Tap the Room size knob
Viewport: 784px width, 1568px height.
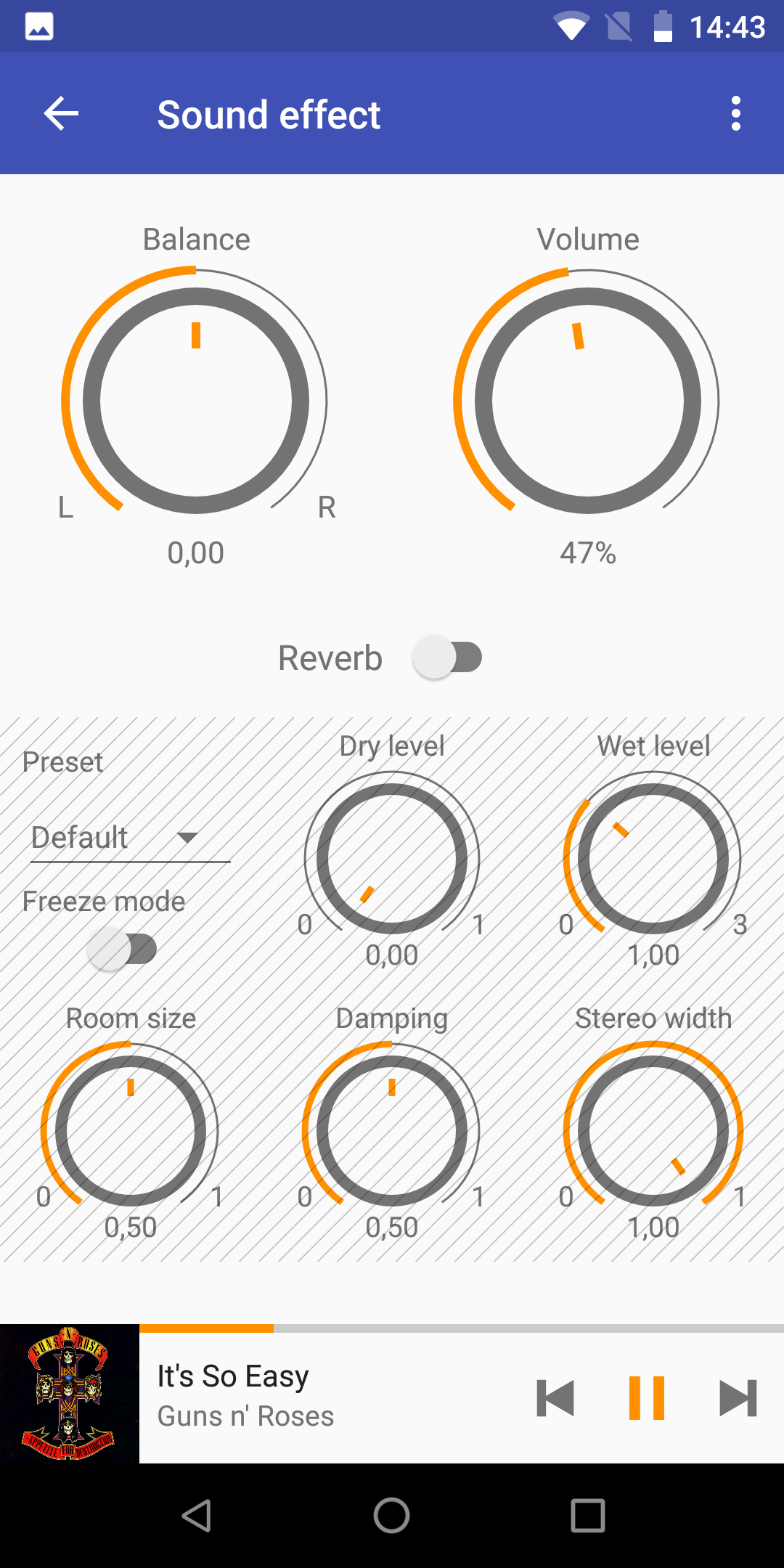(x=131, y=1130)
